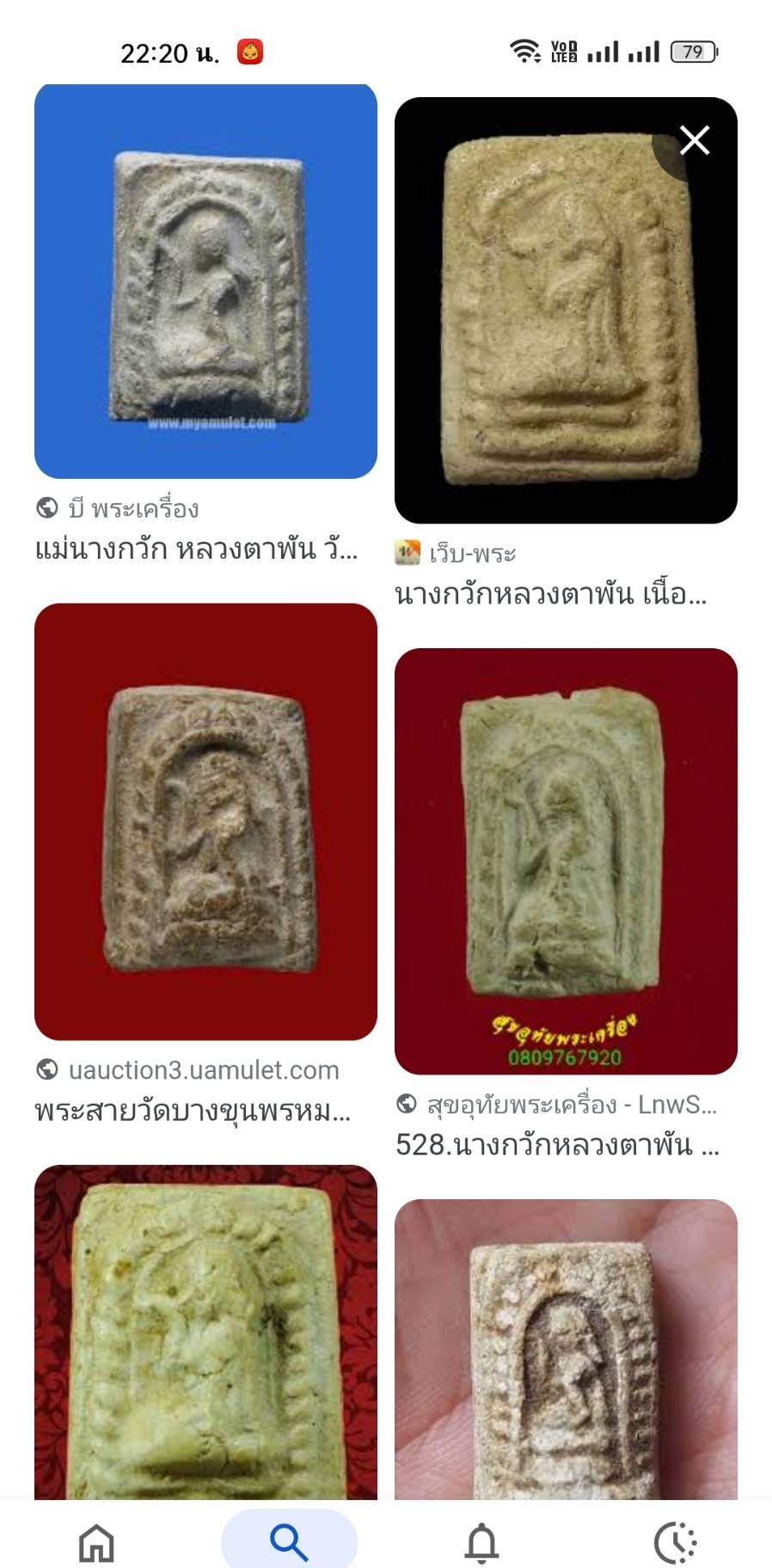Open the 528.นางกวักหลวงตาพัน title link

pos(557,1144)
